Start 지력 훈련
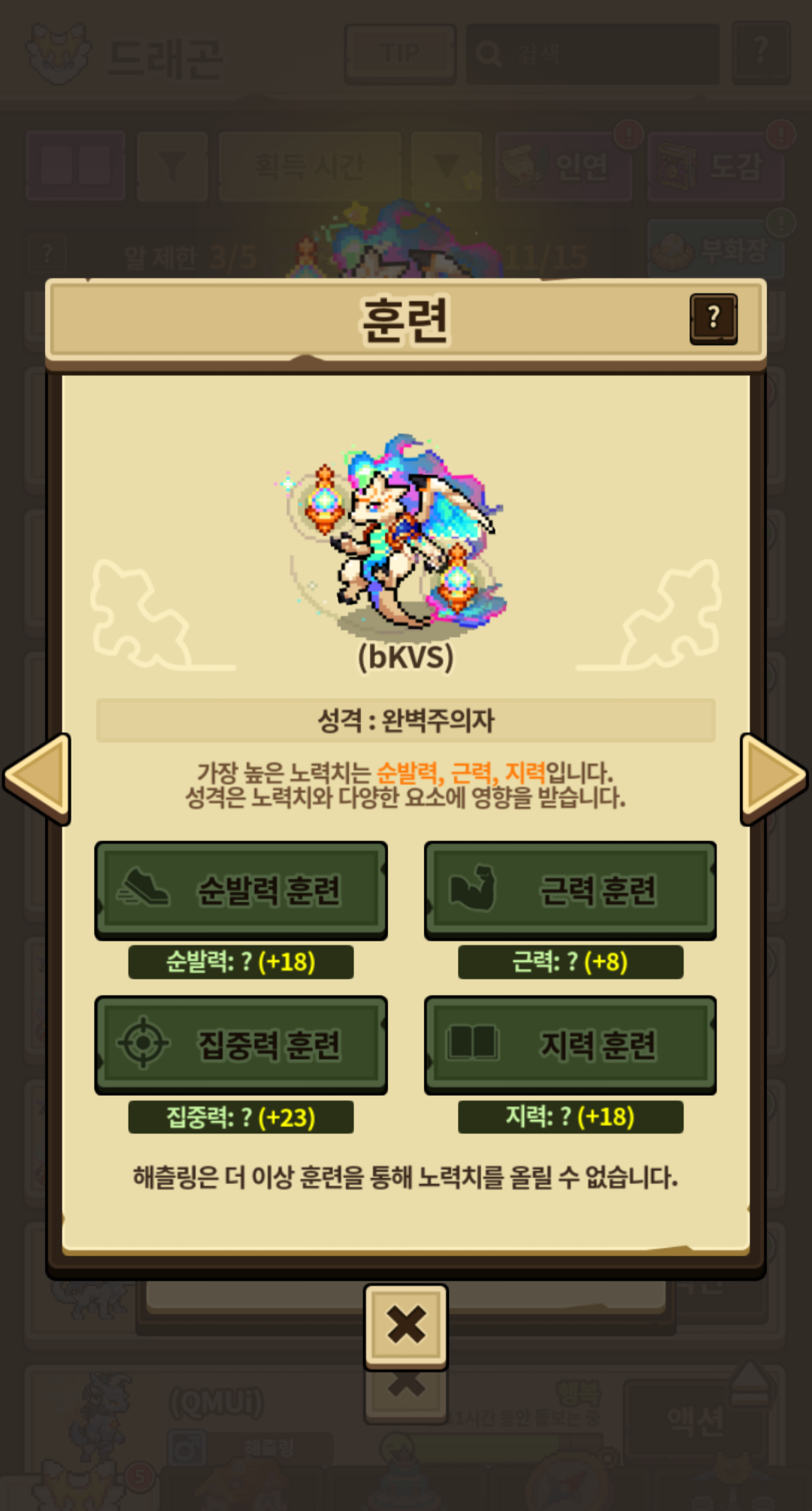Screen dimensions: 812x1511 point(571,1045)
